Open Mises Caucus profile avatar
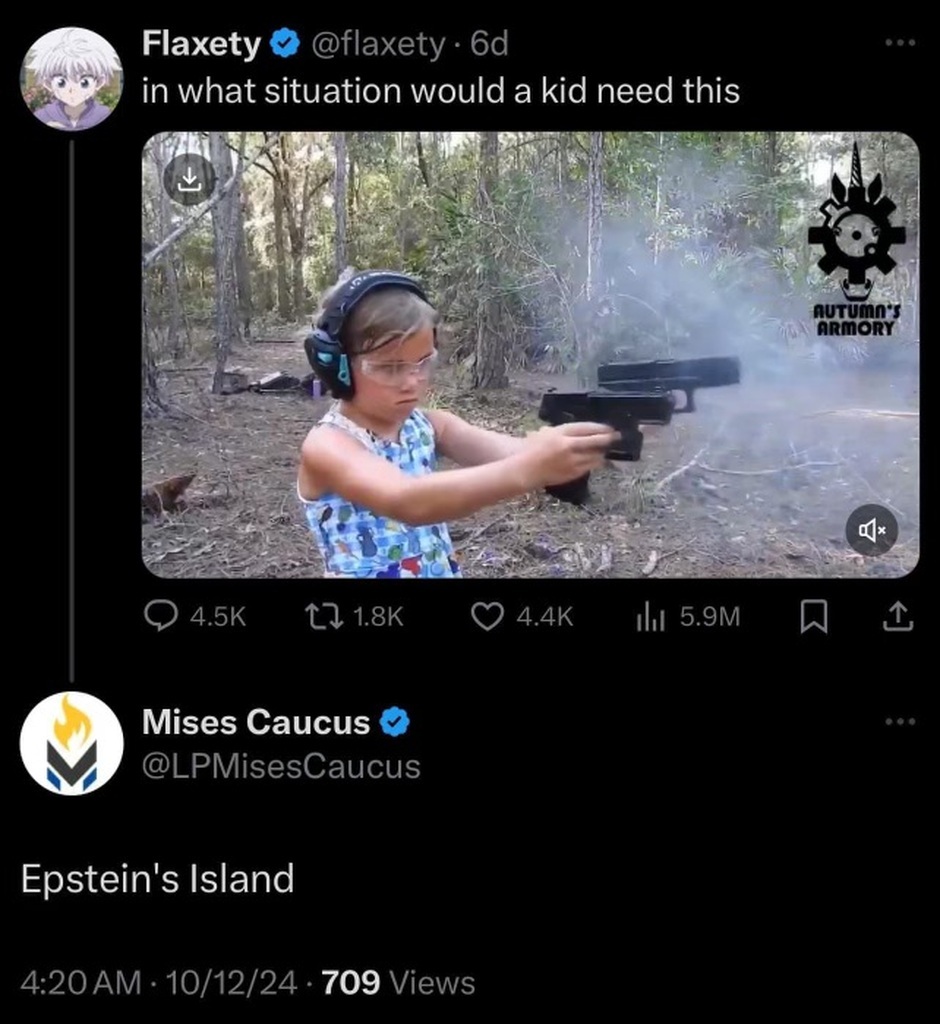This screenshot has height=1024, width=940. 71,742
